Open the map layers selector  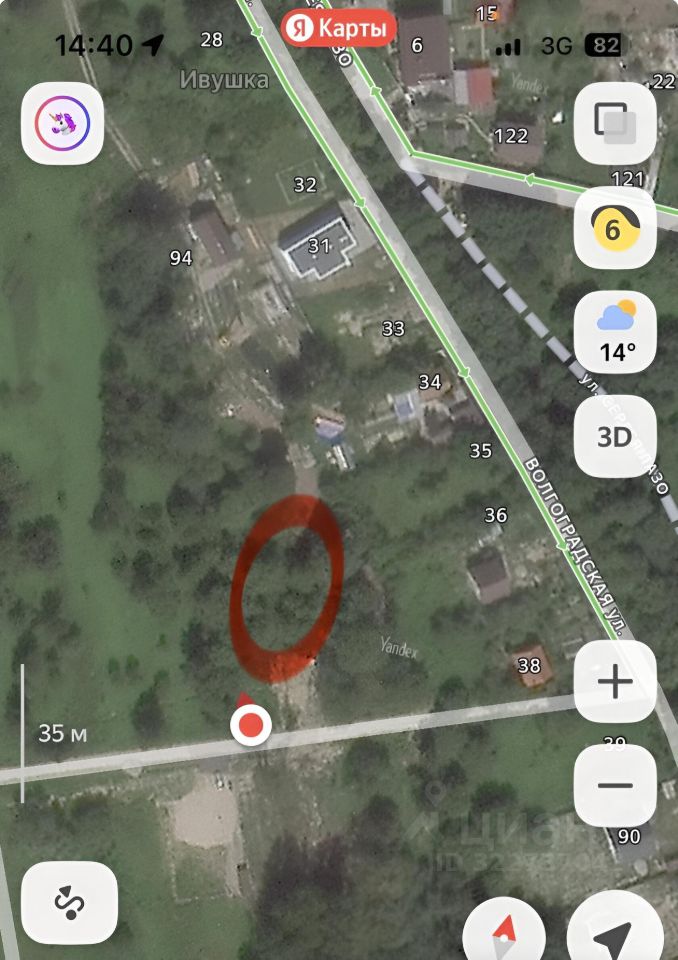pyautogui.click(x=614, y=123)
